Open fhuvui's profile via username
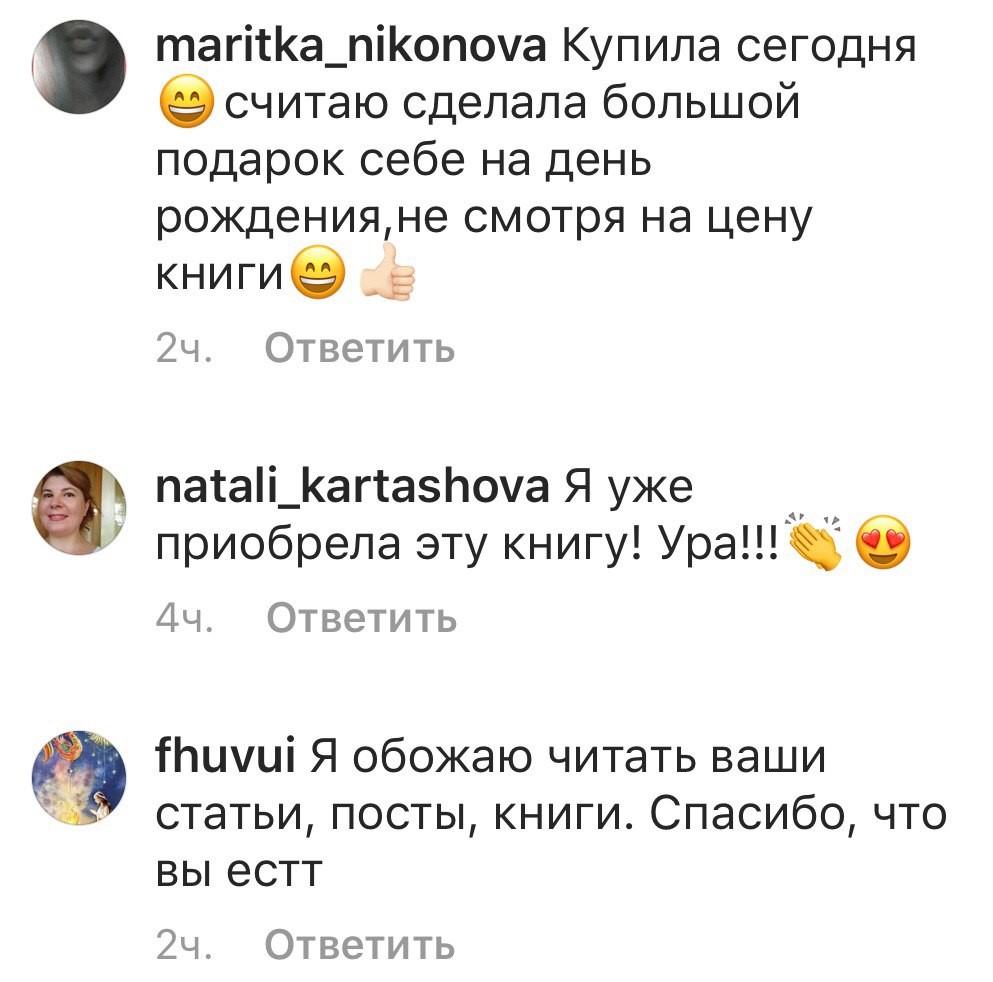 pyautogui.click(x=226, y=759)
